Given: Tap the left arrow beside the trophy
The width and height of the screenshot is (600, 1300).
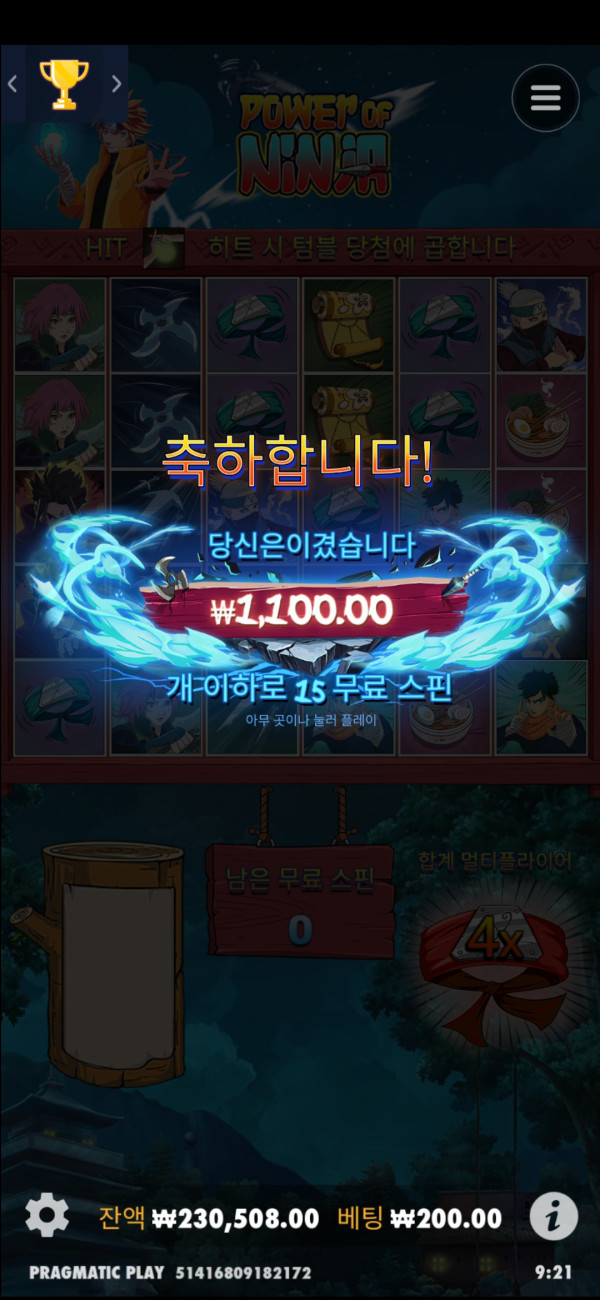Looking at the screenshot, I should tap(13, 84).
